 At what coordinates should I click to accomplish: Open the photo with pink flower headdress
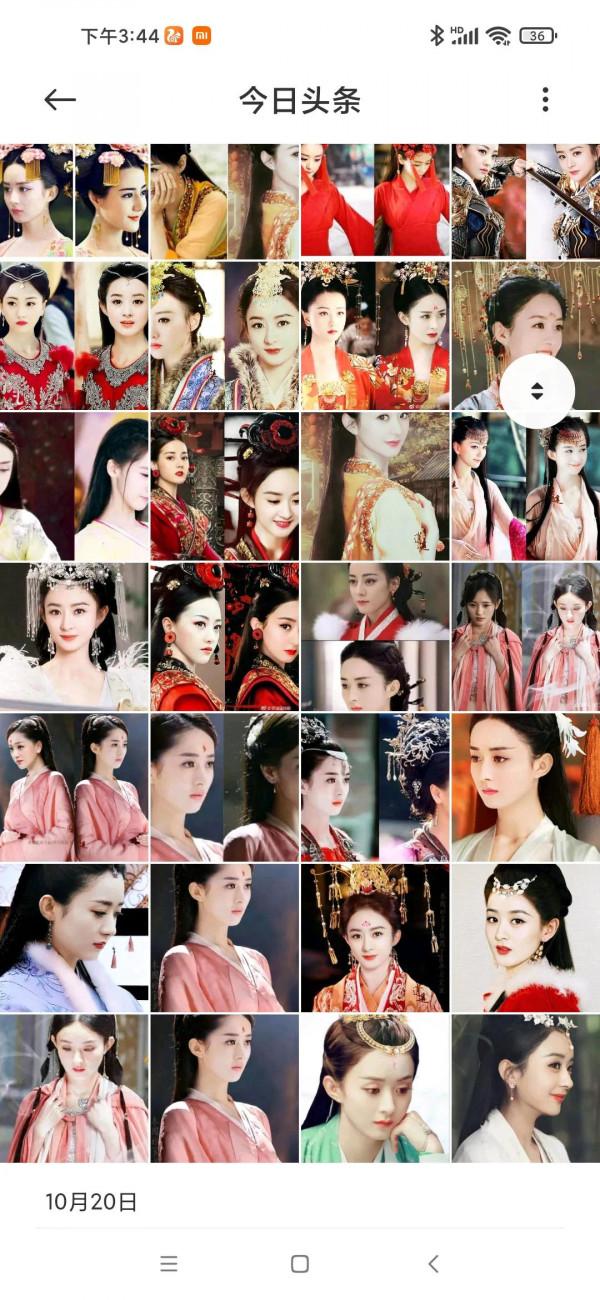coord(74,200)
